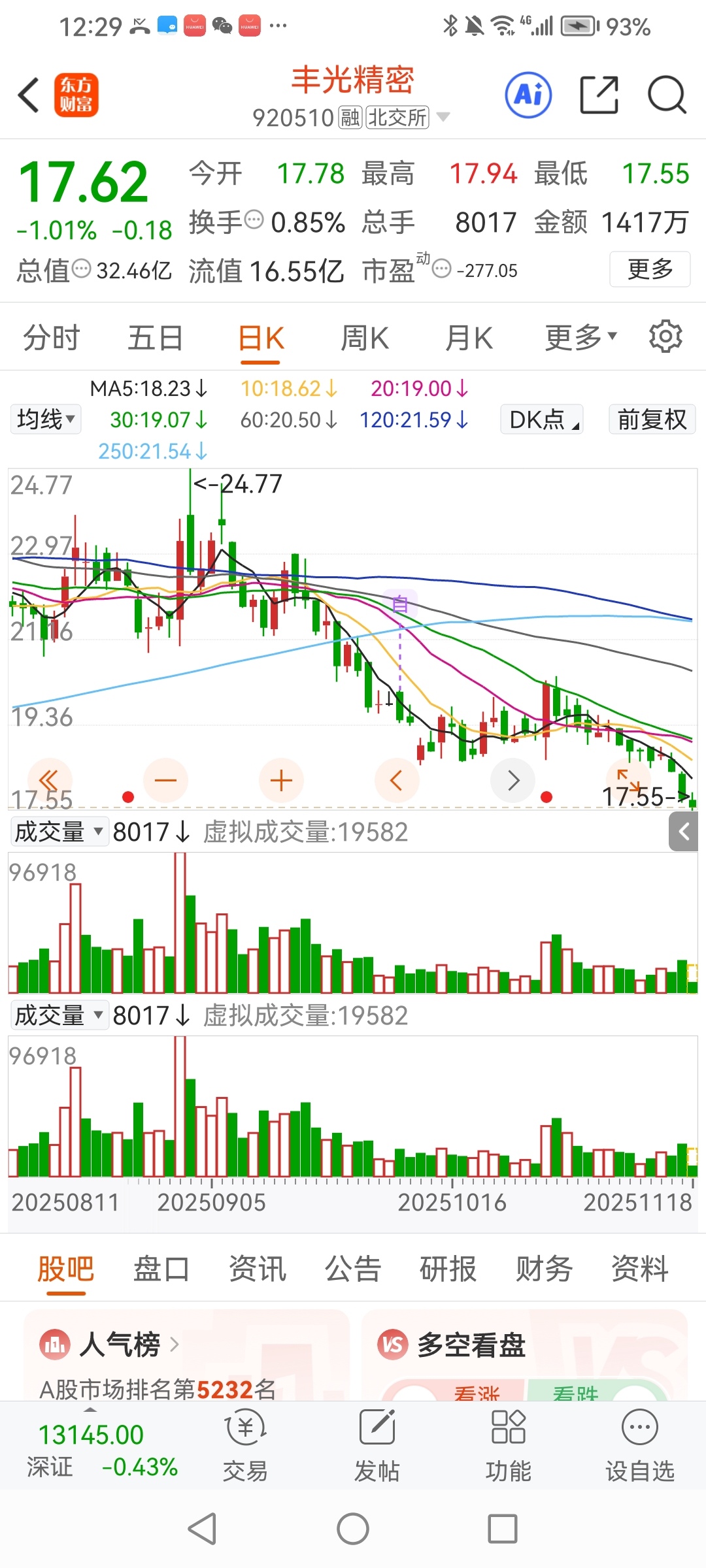The height and width of the screenshot is (1568, 706).
Task: Open the AI assistant icon
Action: pos(528,95)
